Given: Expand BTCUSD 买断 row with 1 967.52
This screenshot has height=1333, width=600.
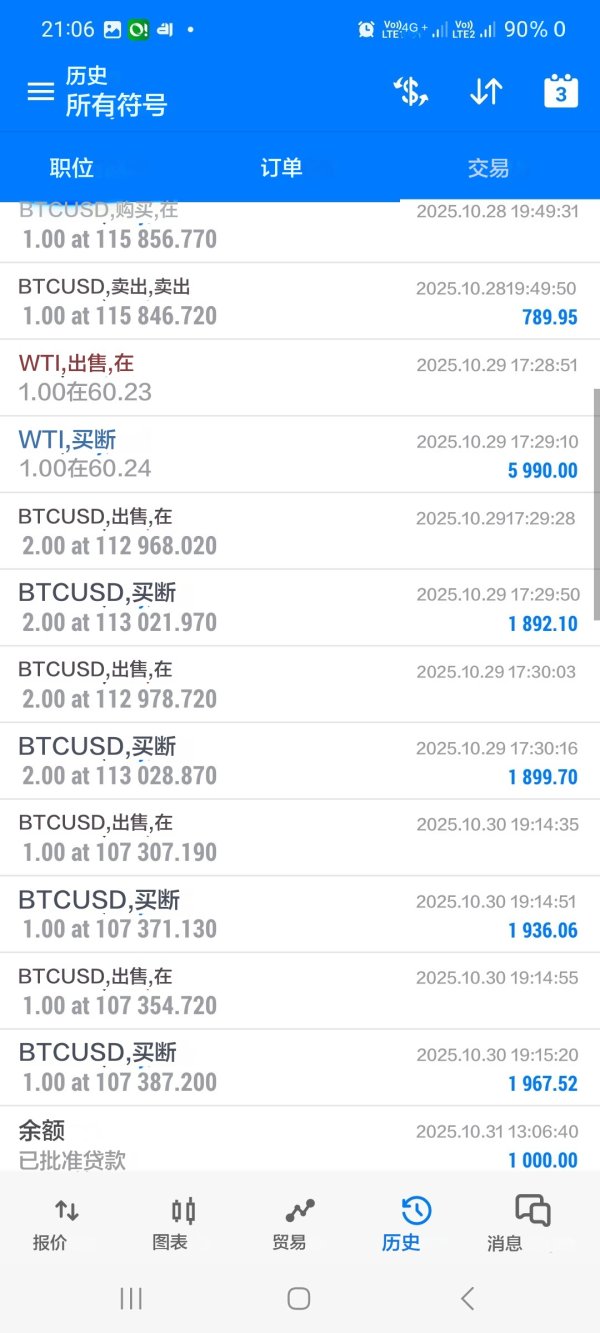Looking at the screenshot, I should pos(298,1068).
